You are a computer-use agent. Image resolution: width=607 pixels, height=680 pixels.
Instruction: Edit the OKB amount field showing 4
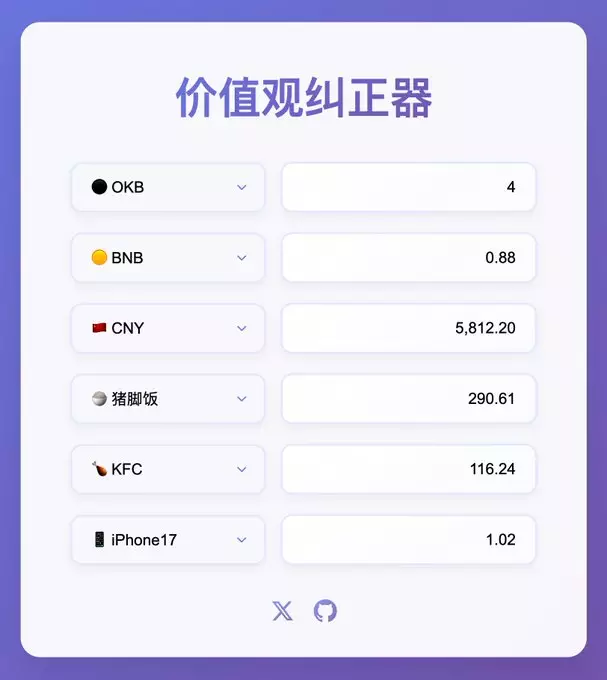[x=408, y=187]
